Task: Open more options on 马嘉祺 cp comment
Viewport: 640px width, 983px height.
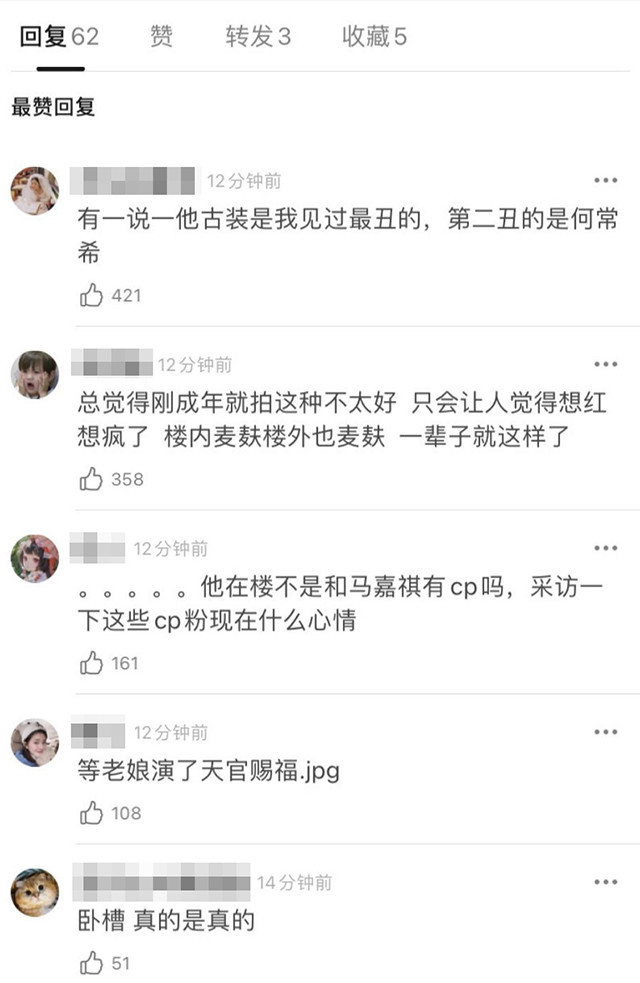Action: pyautogui.click(x=606, y=549)
